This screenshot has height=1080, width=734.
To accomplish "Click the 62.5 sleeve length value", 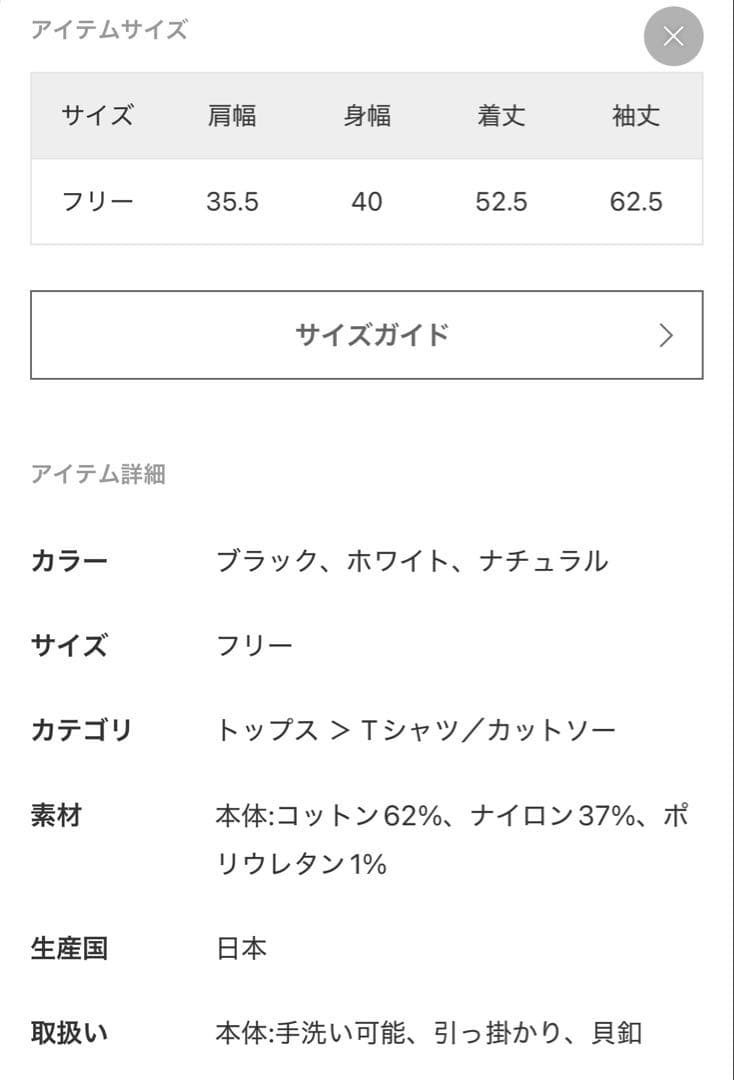I will [637, 201].
